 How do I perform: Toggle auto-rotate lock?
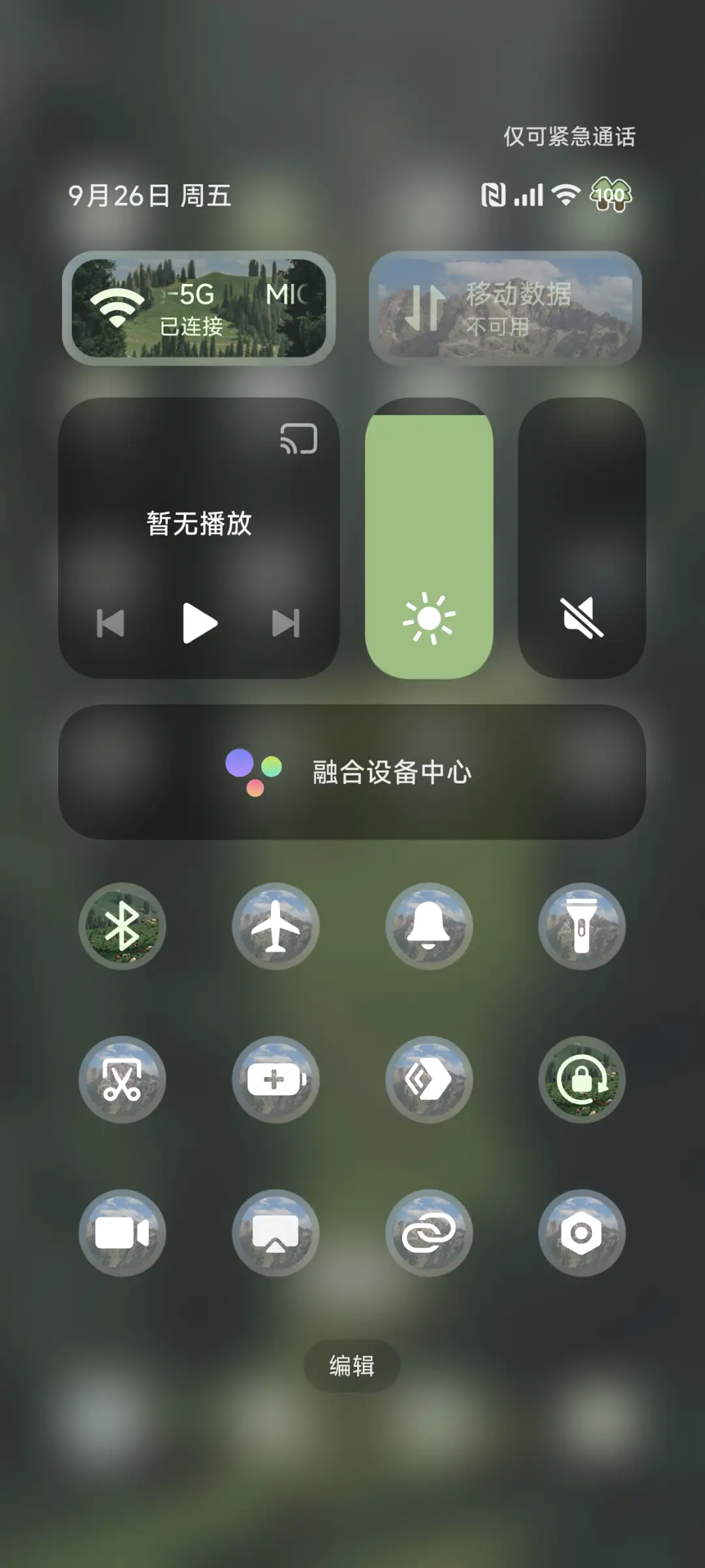581,1081
